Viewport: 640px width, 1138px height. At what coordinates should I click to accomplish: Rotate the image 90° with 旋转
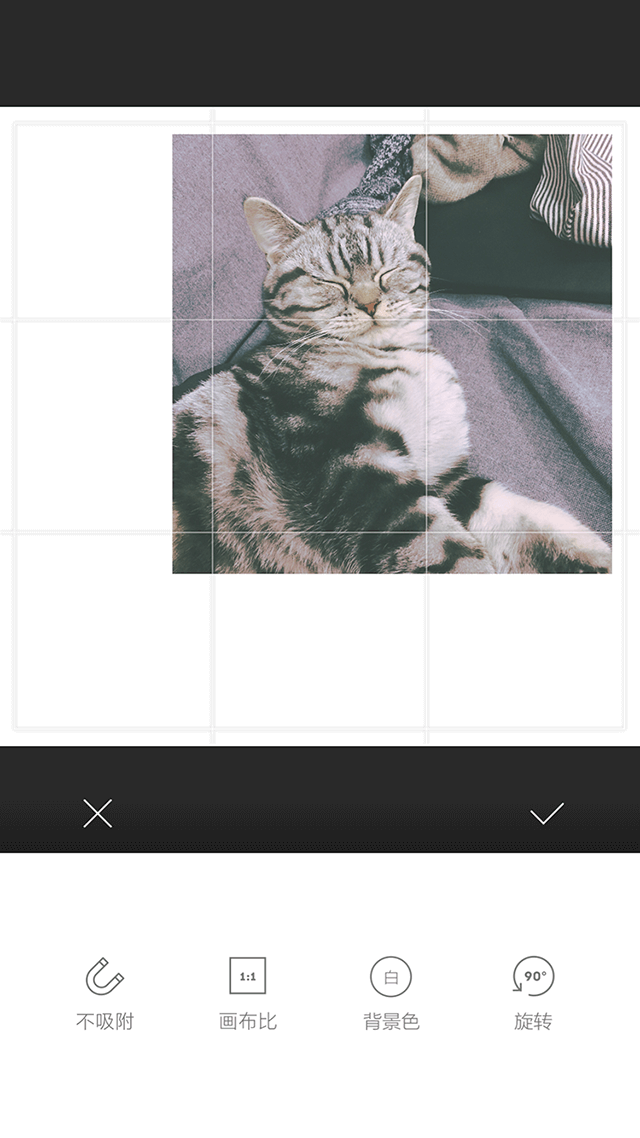pyautogui.click(x=533, y=992)
